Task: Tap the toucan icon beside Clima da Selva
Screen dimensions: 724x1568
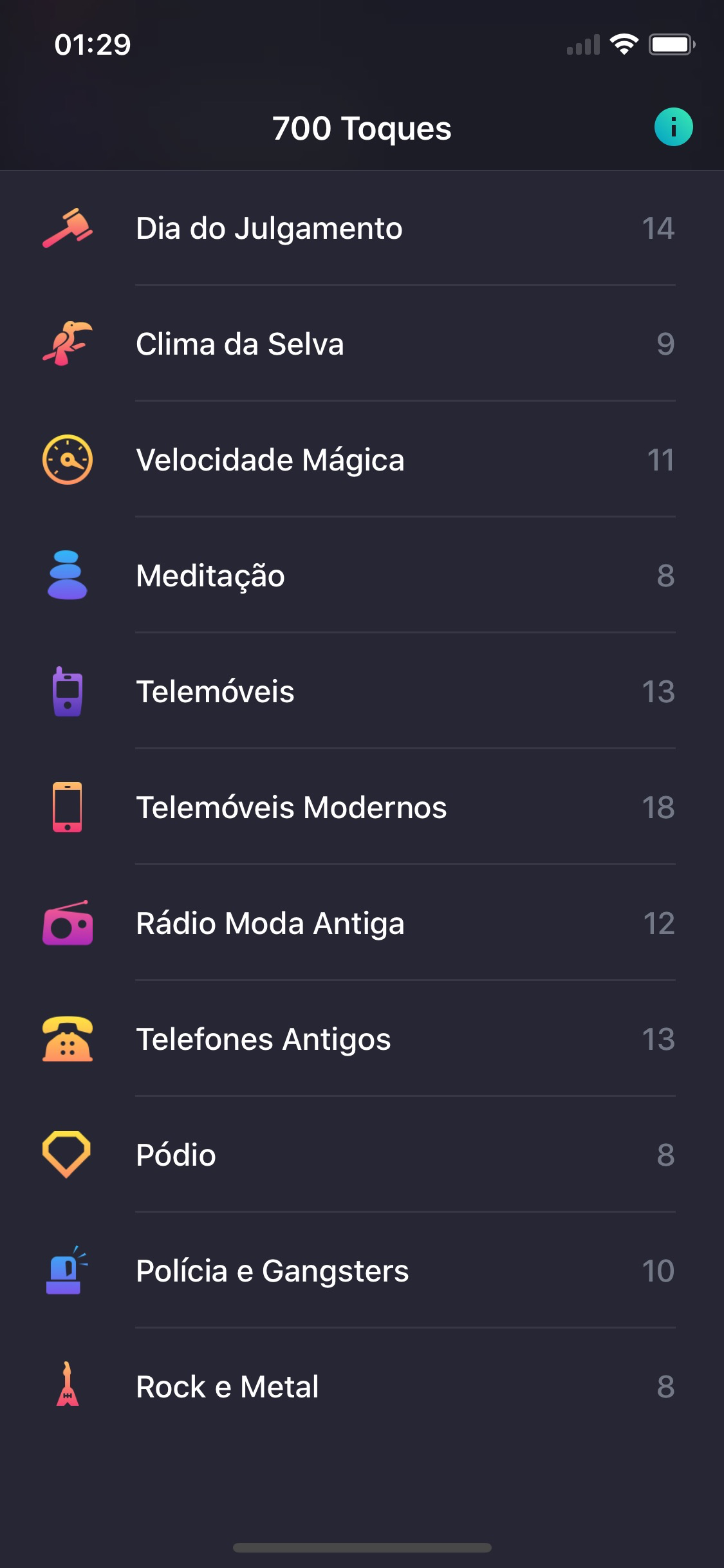Action: [x=68, y=343]
